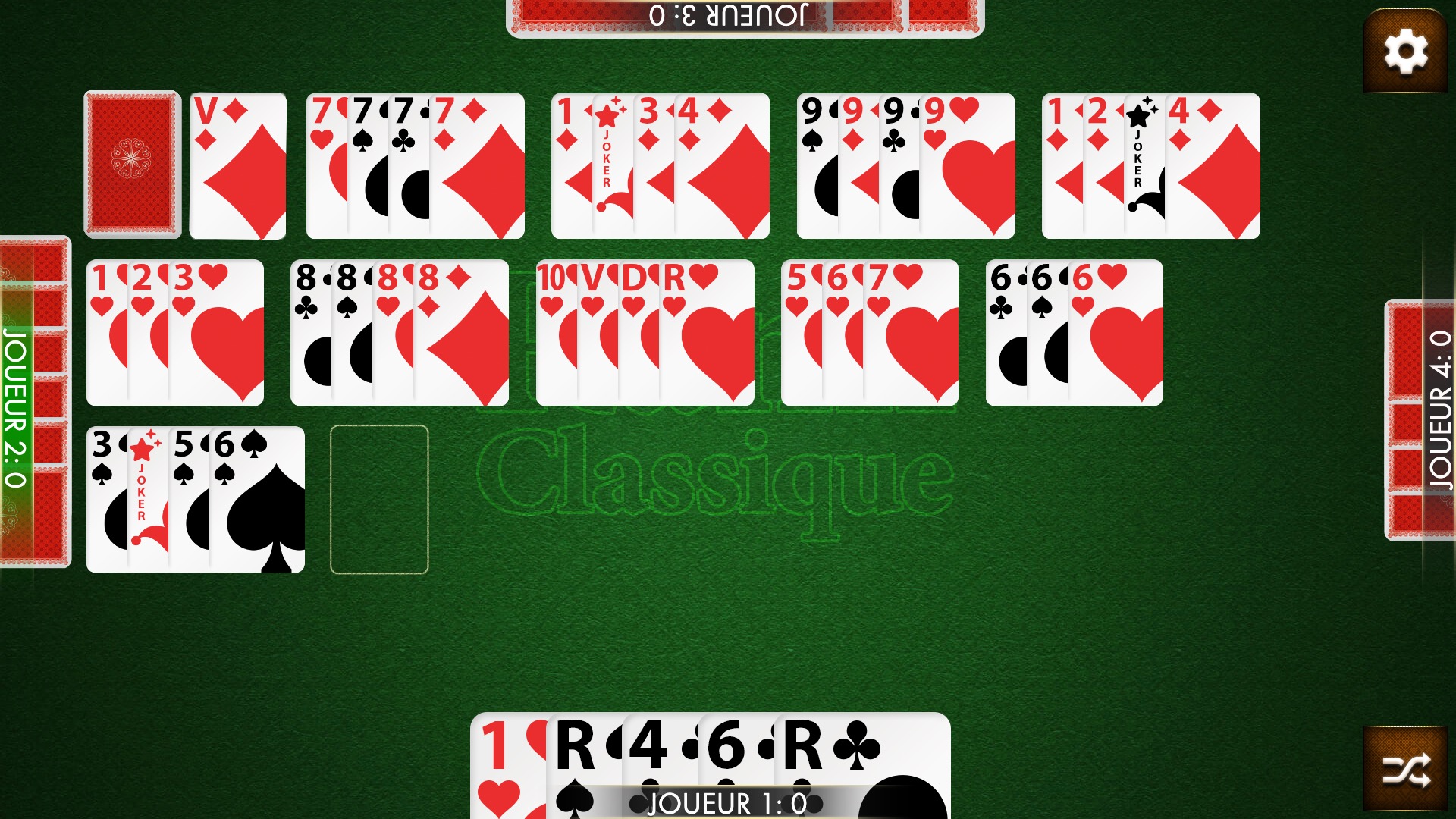Tap the four sevens meld
Image resolution: width=1456 pixels, height=819 pixels.
coord(415,165)
